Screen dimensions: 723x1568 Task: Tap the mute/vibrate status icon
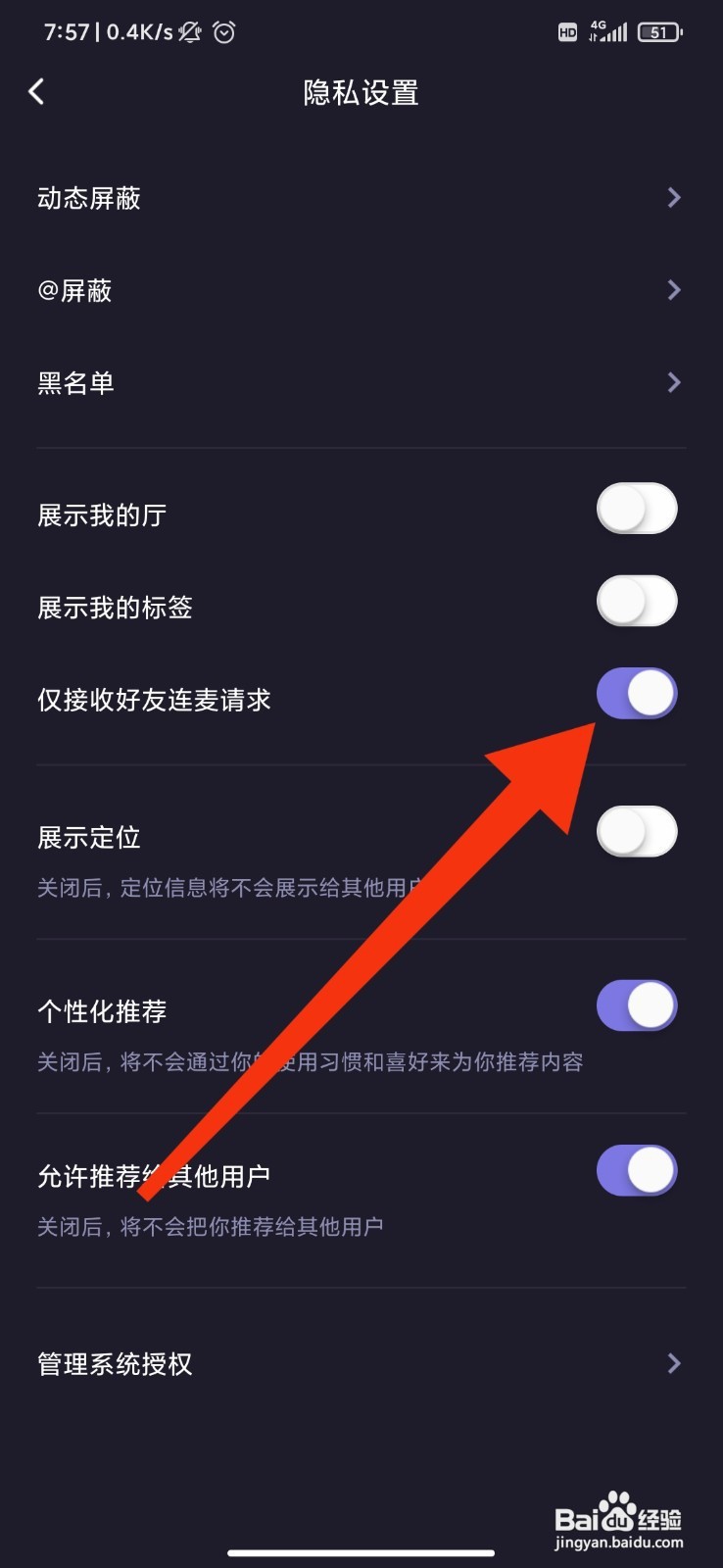(189, 32)
